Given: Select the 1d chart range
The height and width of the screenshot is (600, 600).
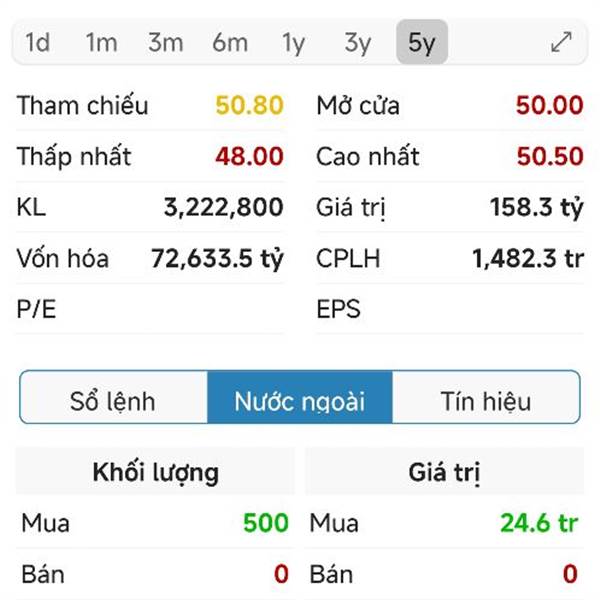Looking at the screenshot, I should pyautogui.click(x=38, y=42).
